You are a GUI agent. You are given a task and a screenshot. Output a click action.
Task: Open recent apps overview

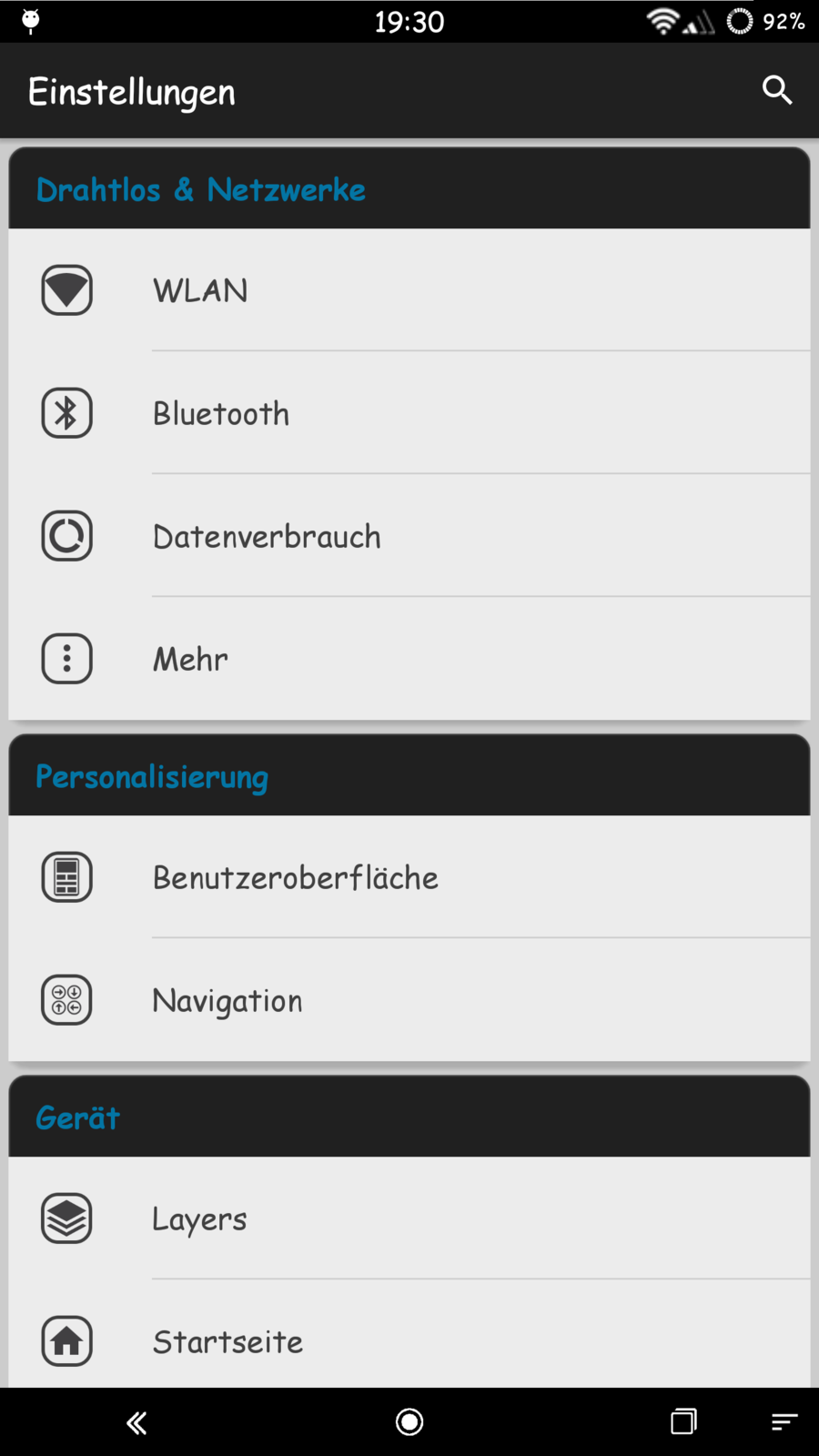click(x=683, y=1421)
